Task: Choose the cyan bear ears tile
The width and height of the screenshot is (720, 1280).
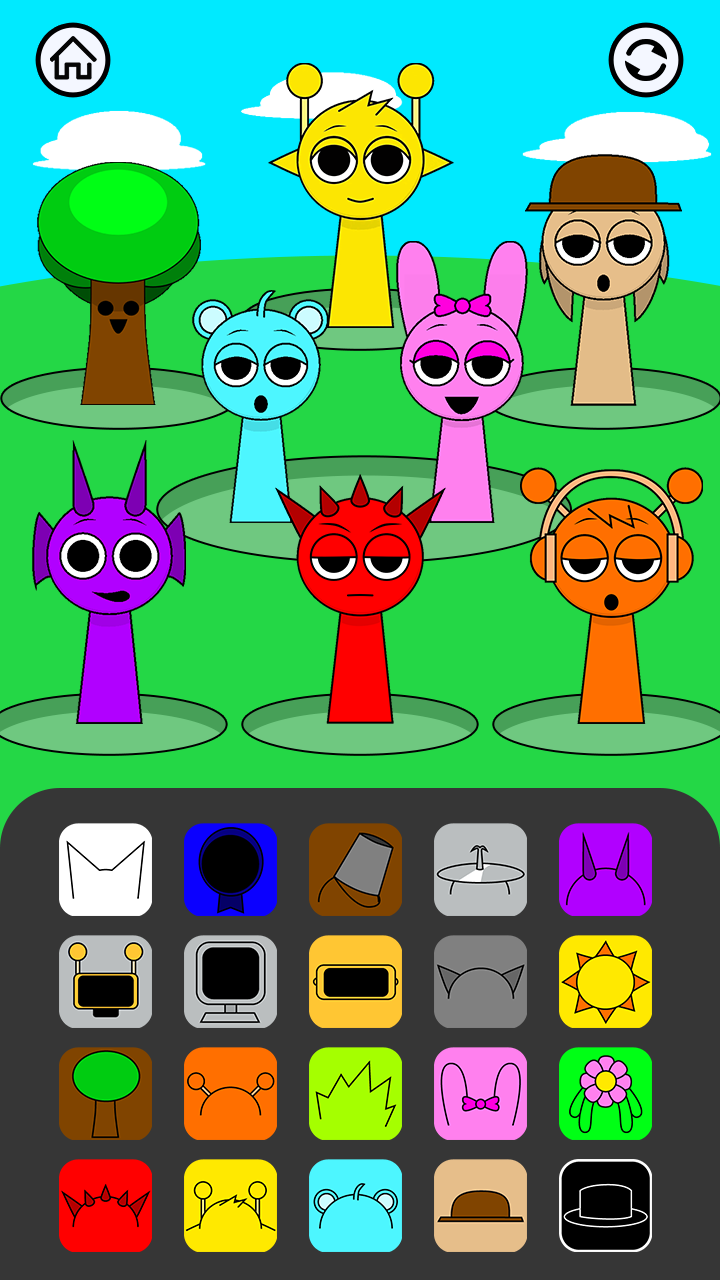Action: [x=355, y=1206]
